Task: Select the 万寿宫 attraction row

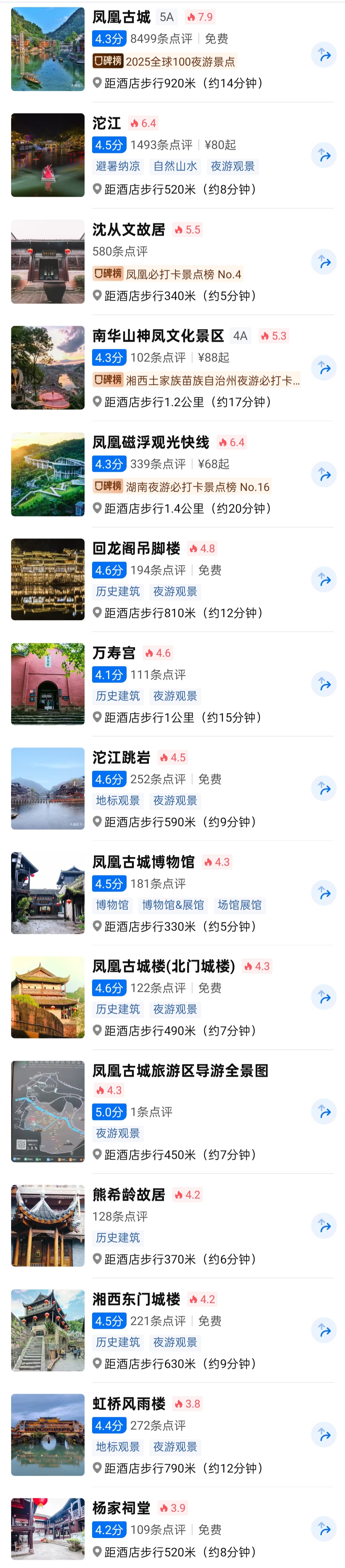Action: tap(114, 653)
